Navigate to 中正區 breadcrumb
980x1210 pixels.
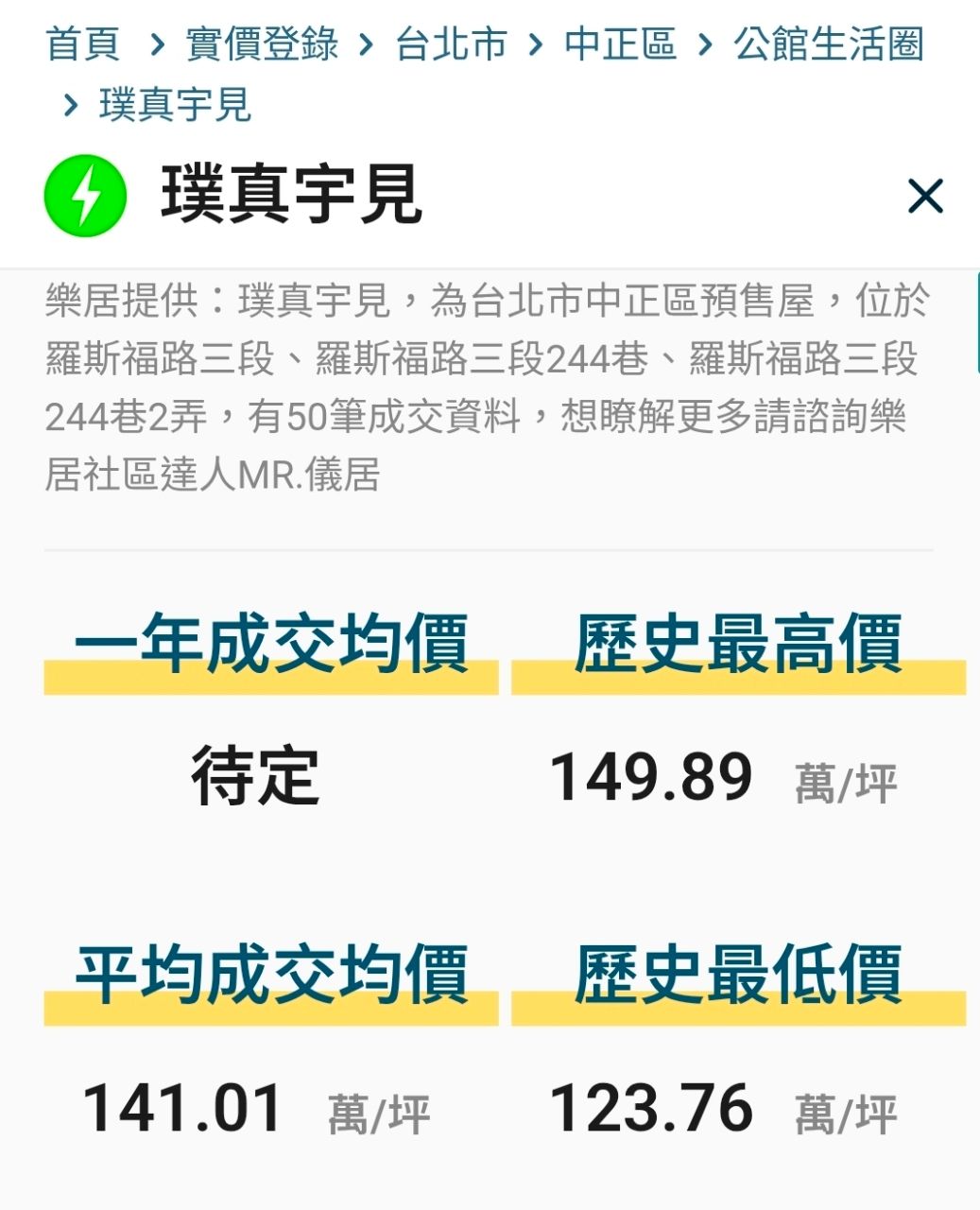pos(620,43)
